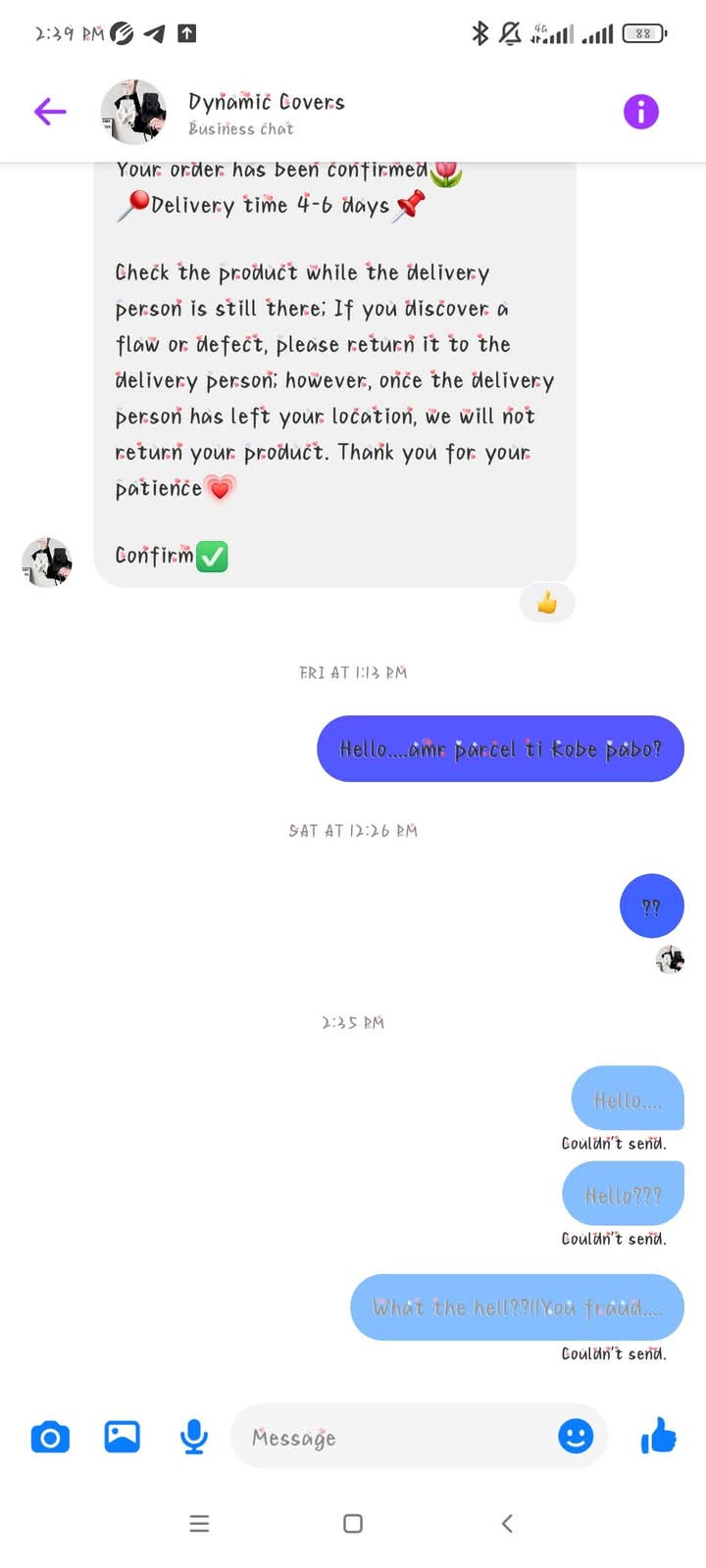Open the camera to take a photo
The height and width of the screenshot is (1568, 706).
50,1438
